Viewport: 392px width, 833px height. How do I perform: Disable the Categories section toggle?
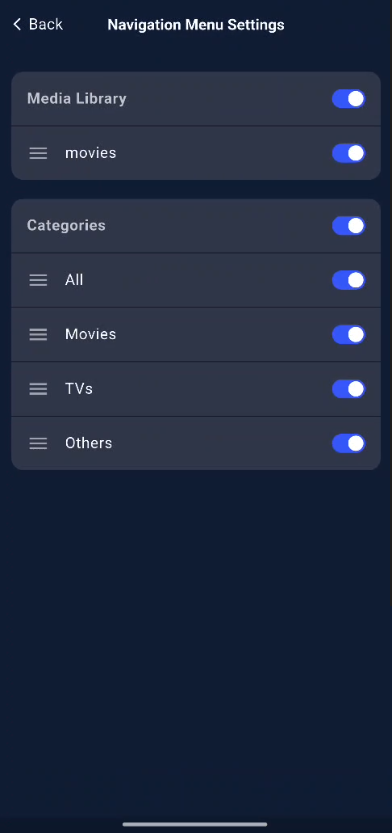[x=348, y=226]
